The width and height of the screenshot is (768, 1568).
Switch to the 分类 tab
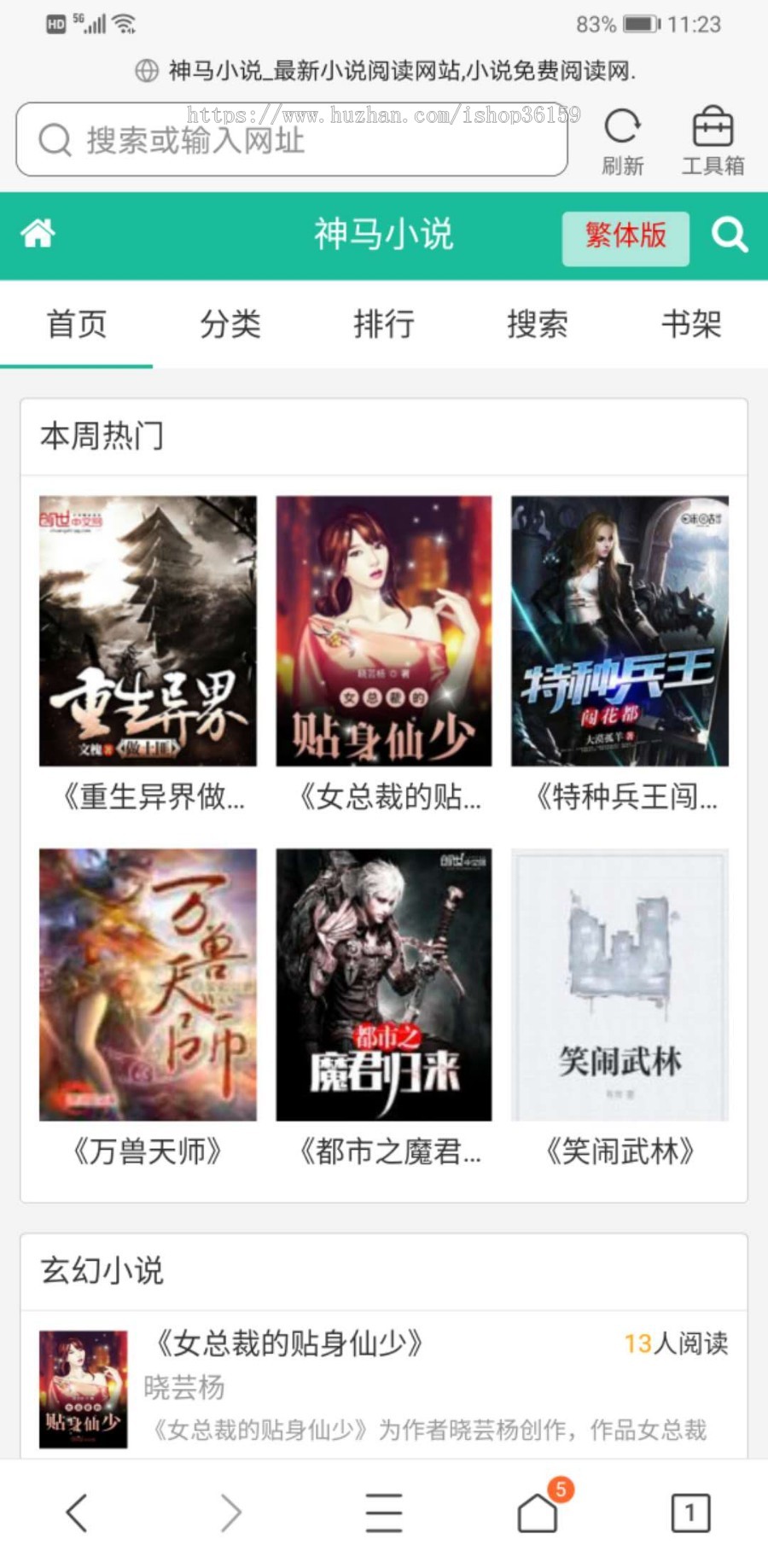click(x=230, y=324)
